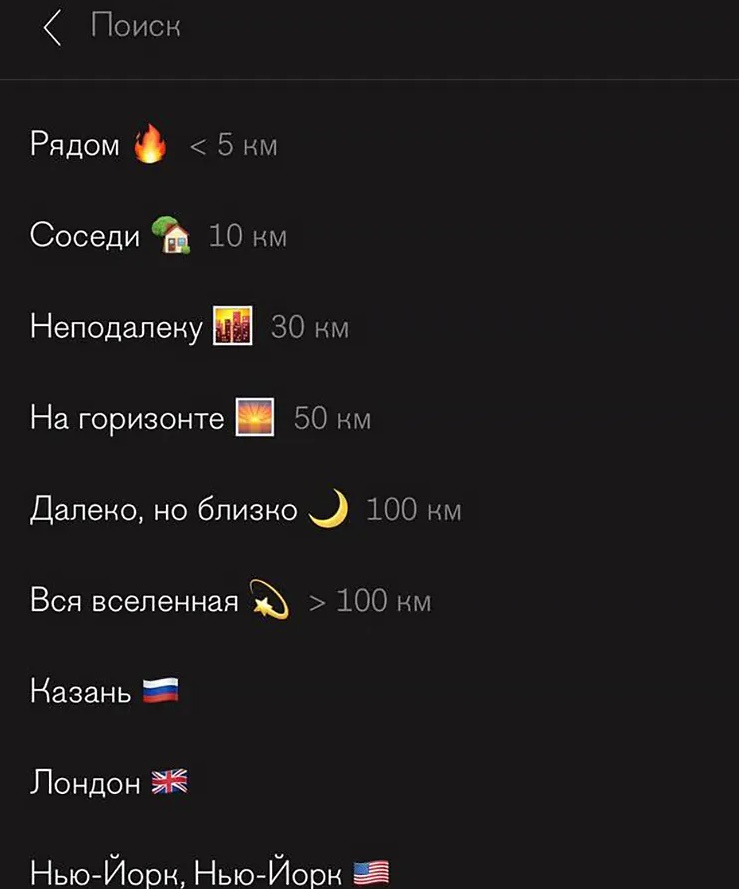Image resolution: width=739 pixels, height=889 pixels.
Task: Choose Соседи 10 км distance
Action: point(158,237)
